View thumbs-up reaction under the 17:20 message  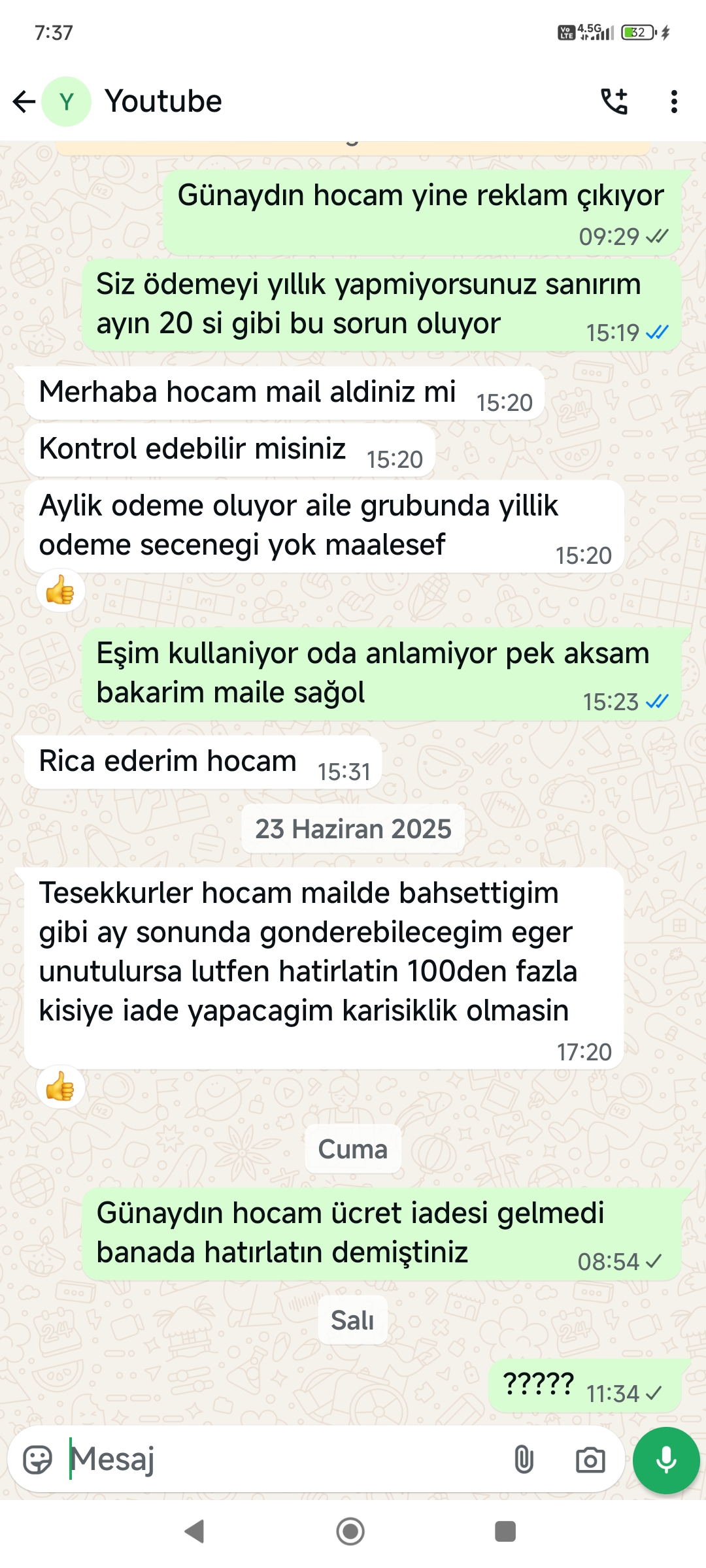click(60, 1088)
